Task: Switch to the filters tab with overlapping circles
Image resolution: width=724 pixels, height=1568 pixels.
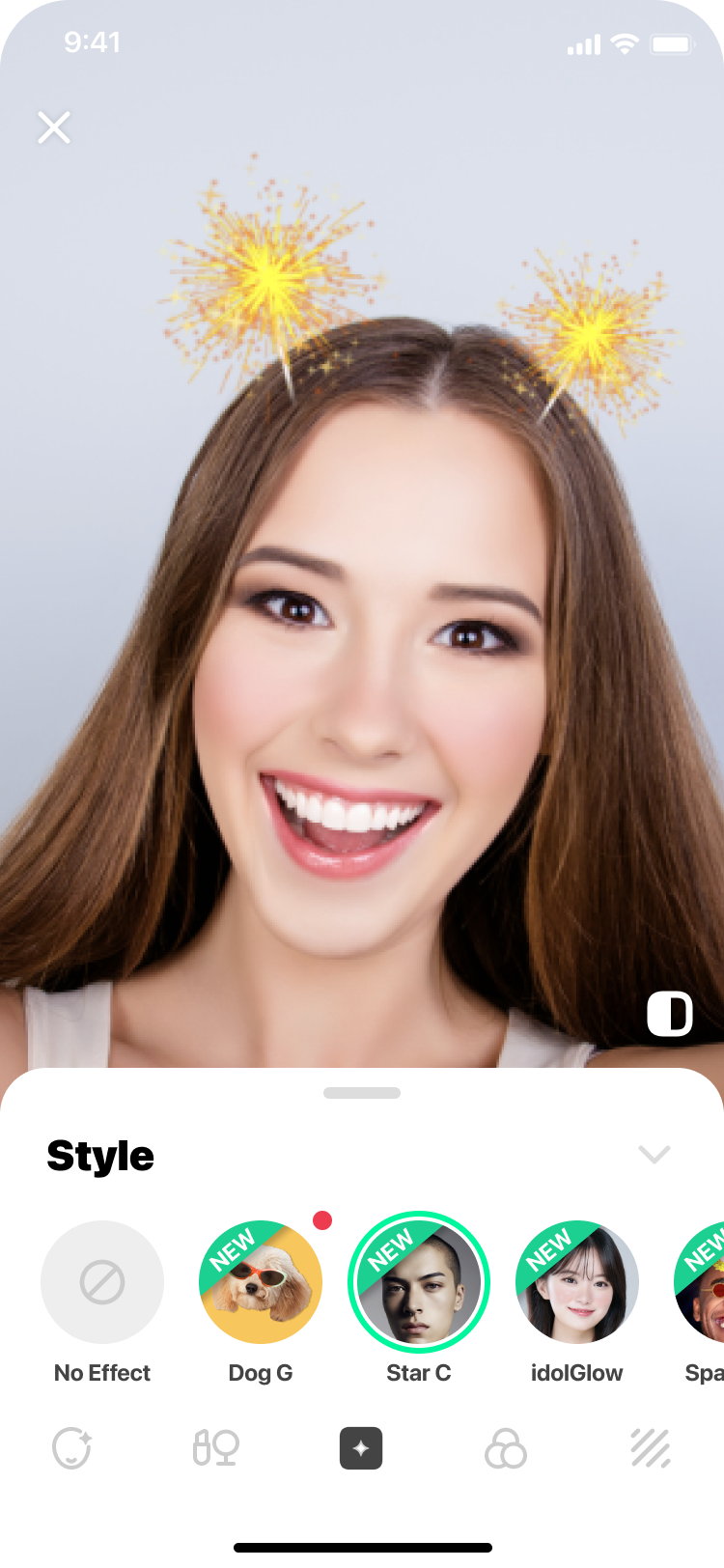Action: [x=506, y=1448]
